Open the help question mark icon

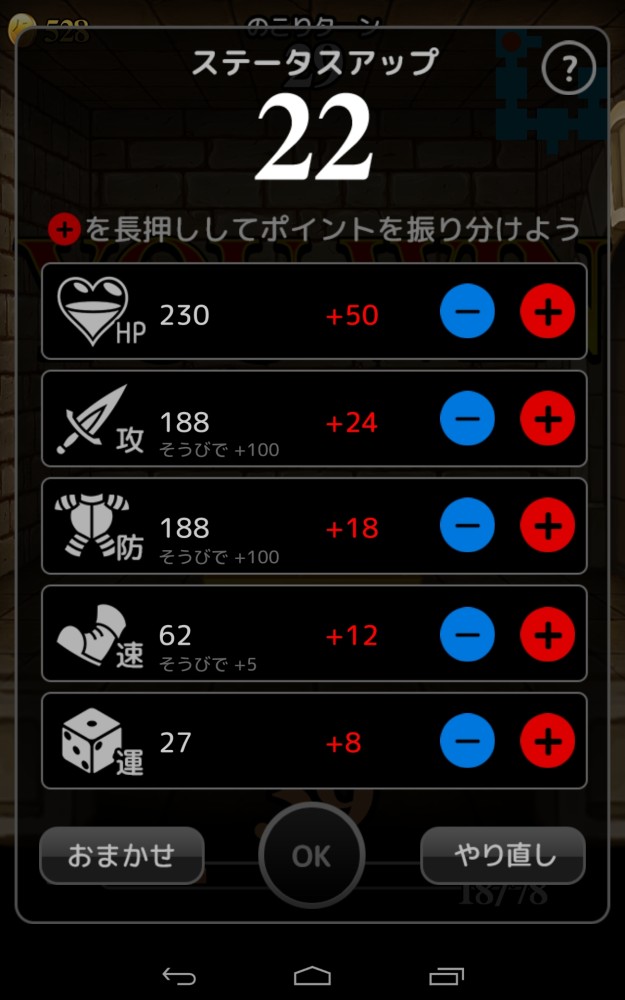[569, 69]
